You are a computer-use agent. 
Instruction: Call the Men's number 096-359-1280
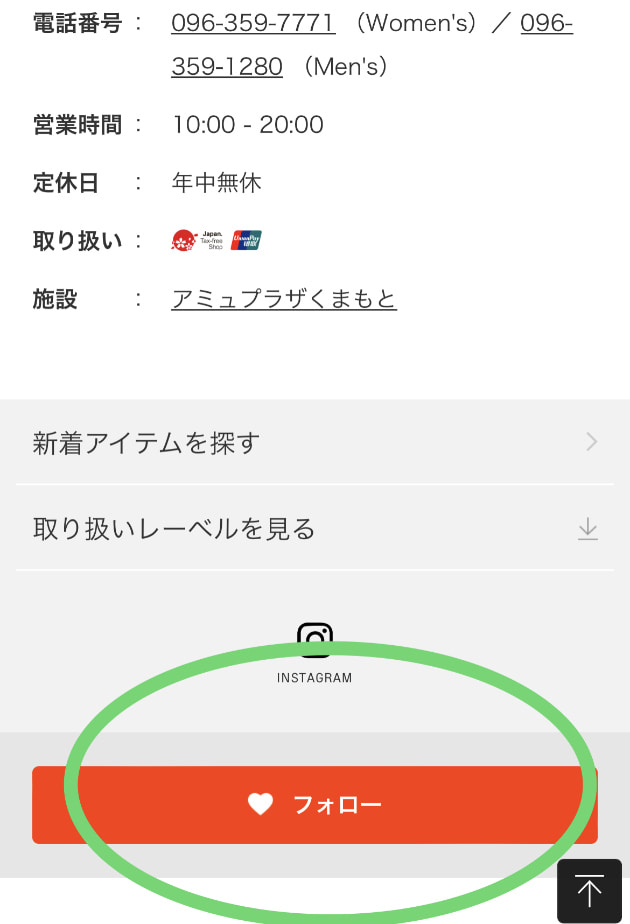tap(227, 67)
